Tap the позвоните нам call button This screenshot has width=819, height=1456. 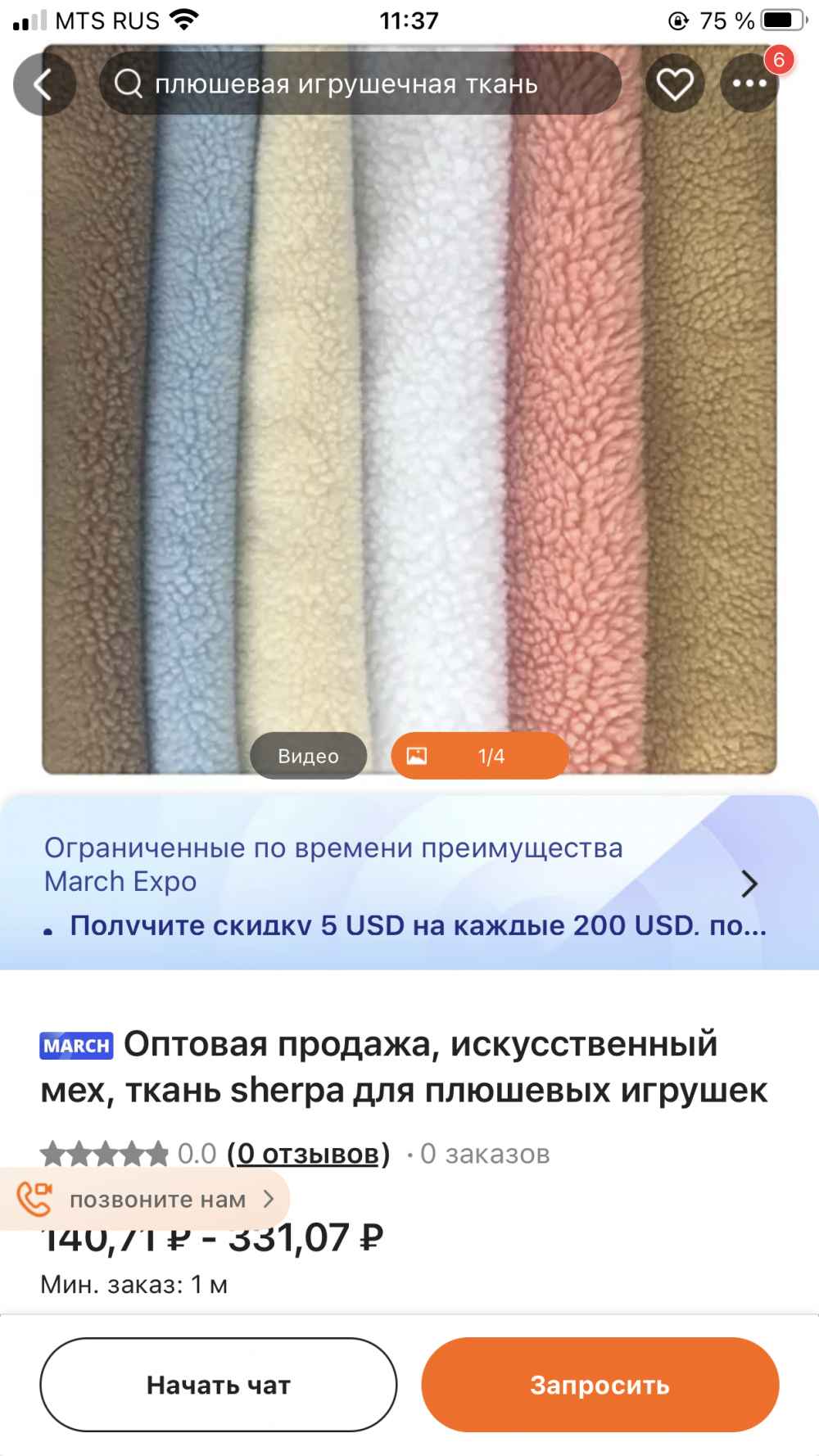click(145, 1200)
